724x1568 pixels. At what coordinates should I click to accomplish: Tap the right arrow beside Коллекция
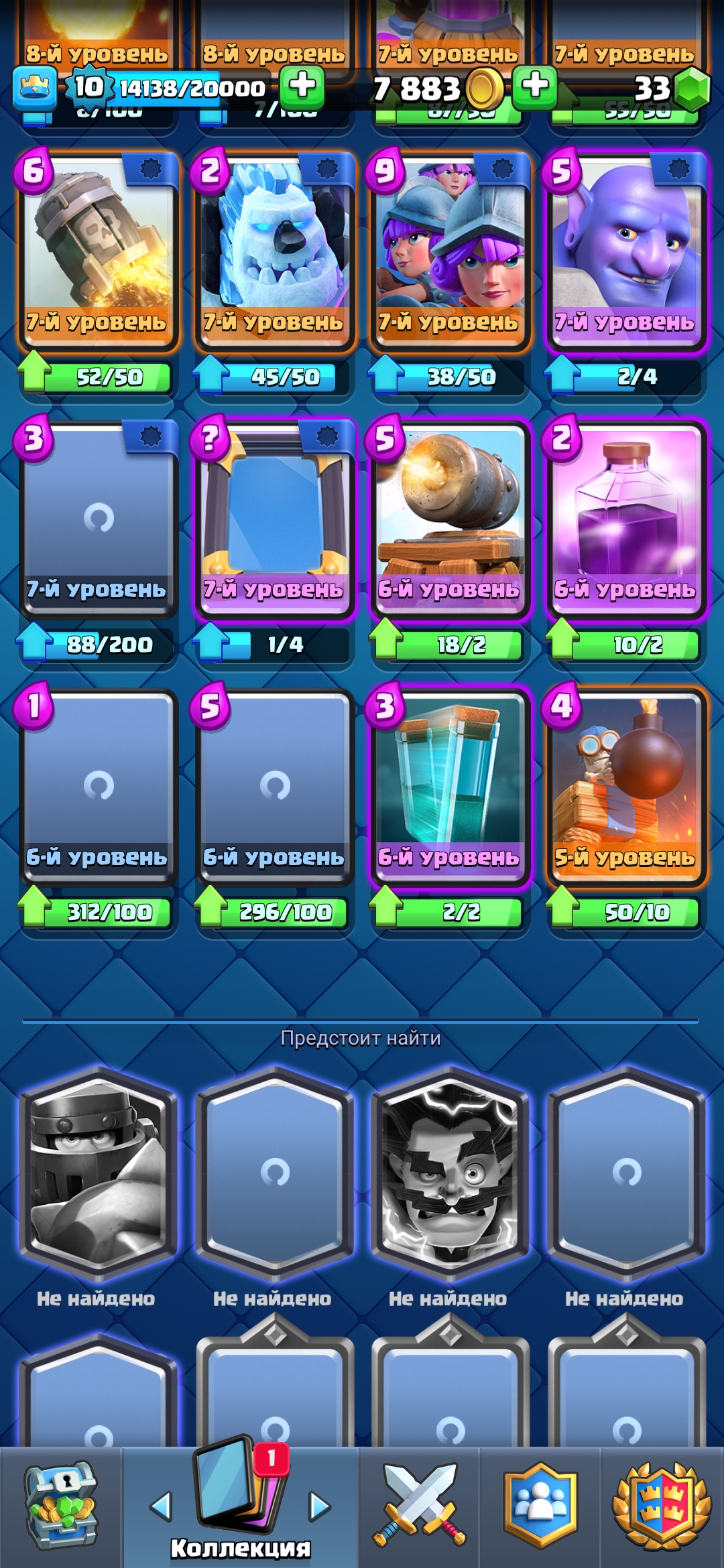pos(319,1506)
